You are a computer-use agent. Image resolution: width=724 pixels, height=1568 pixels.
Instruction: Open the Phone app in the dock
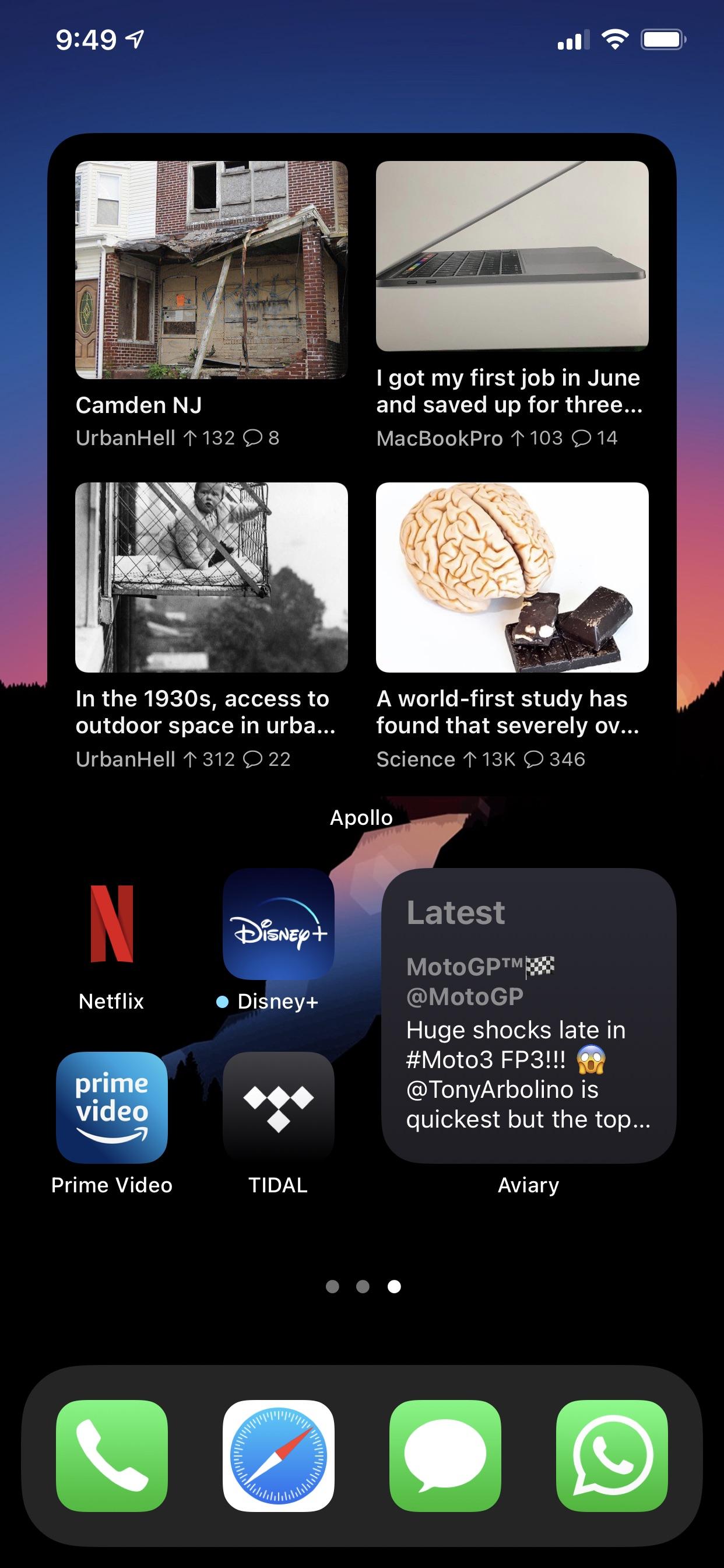point(112,1455)
